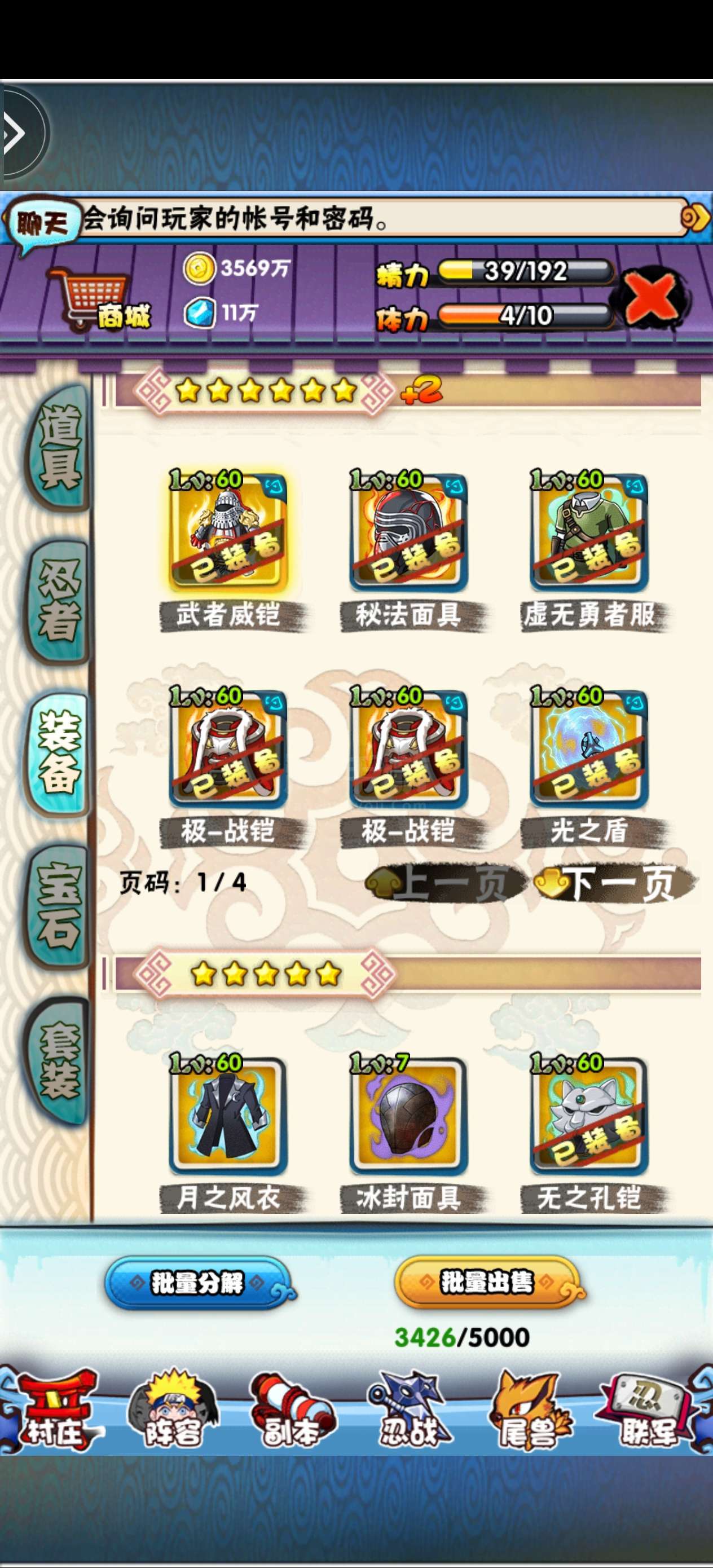Screen dimensions: 713x1568
Task: Open the 冰封面具 item
Action: click(x=408, y=1117)
